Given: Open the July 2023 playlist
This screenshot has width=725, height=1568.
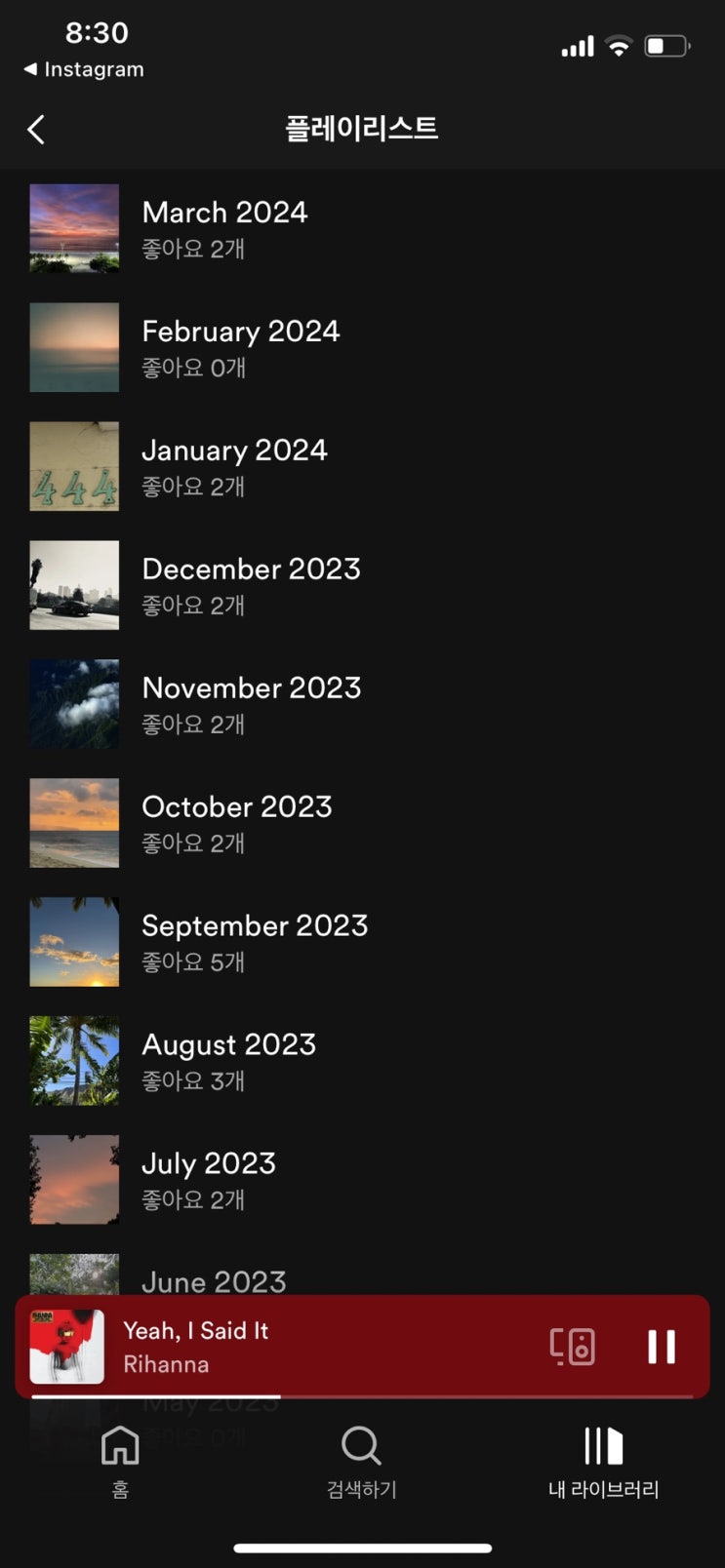Looking at the screenshot, I should pyautogui.click(x=209, y=1180).
